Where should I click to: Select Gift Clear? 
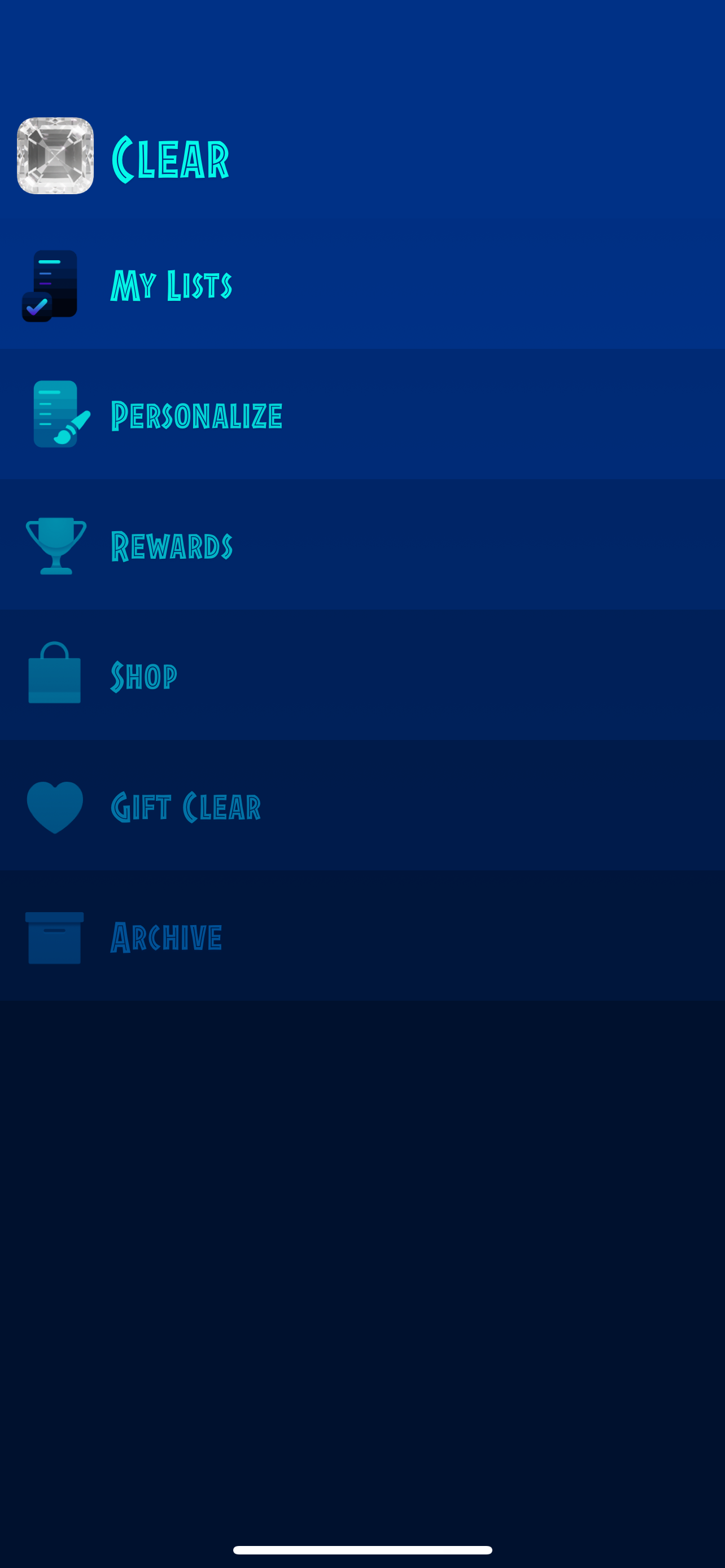[362, 805]
